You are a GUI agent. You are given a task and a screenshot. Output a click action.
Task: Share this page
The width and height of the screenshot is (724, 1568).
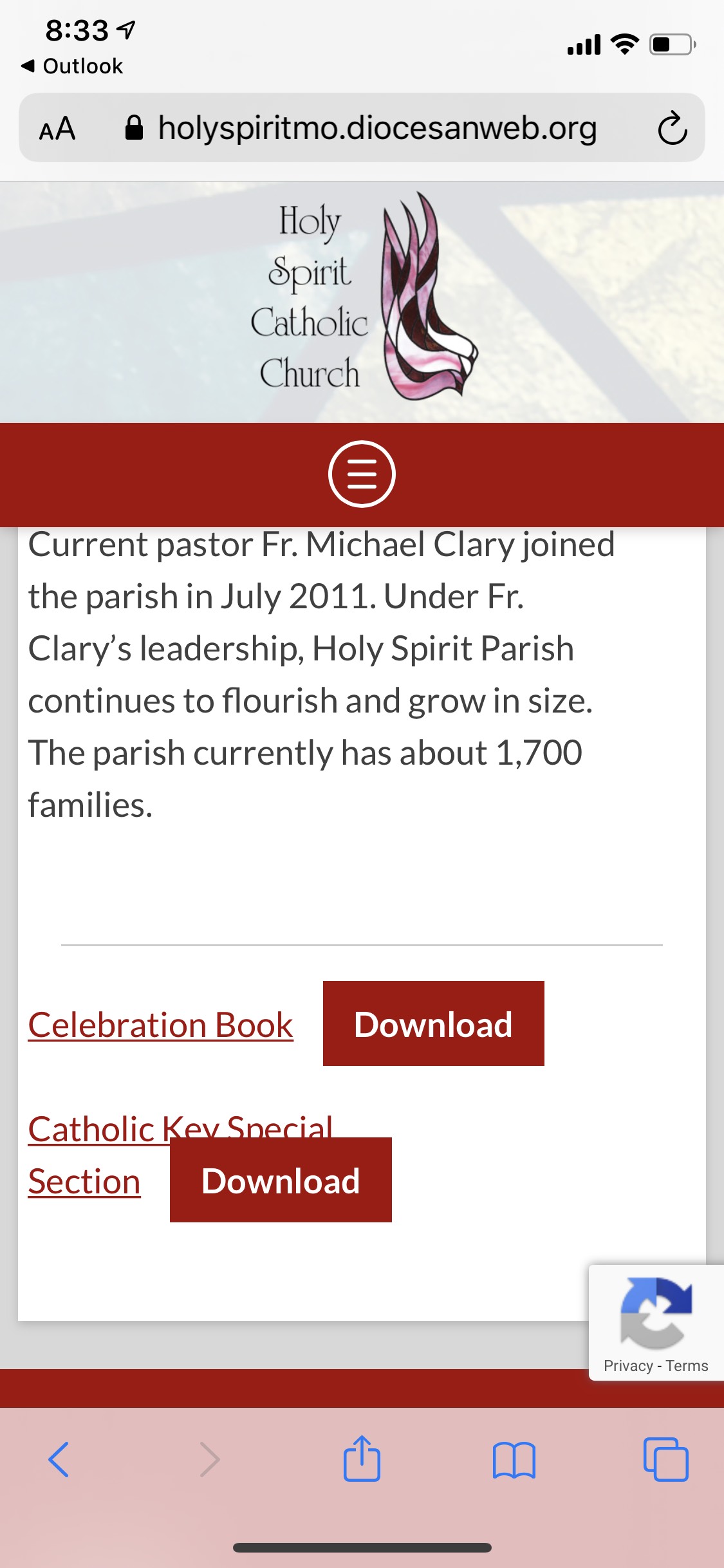(x=362, y=1459)
